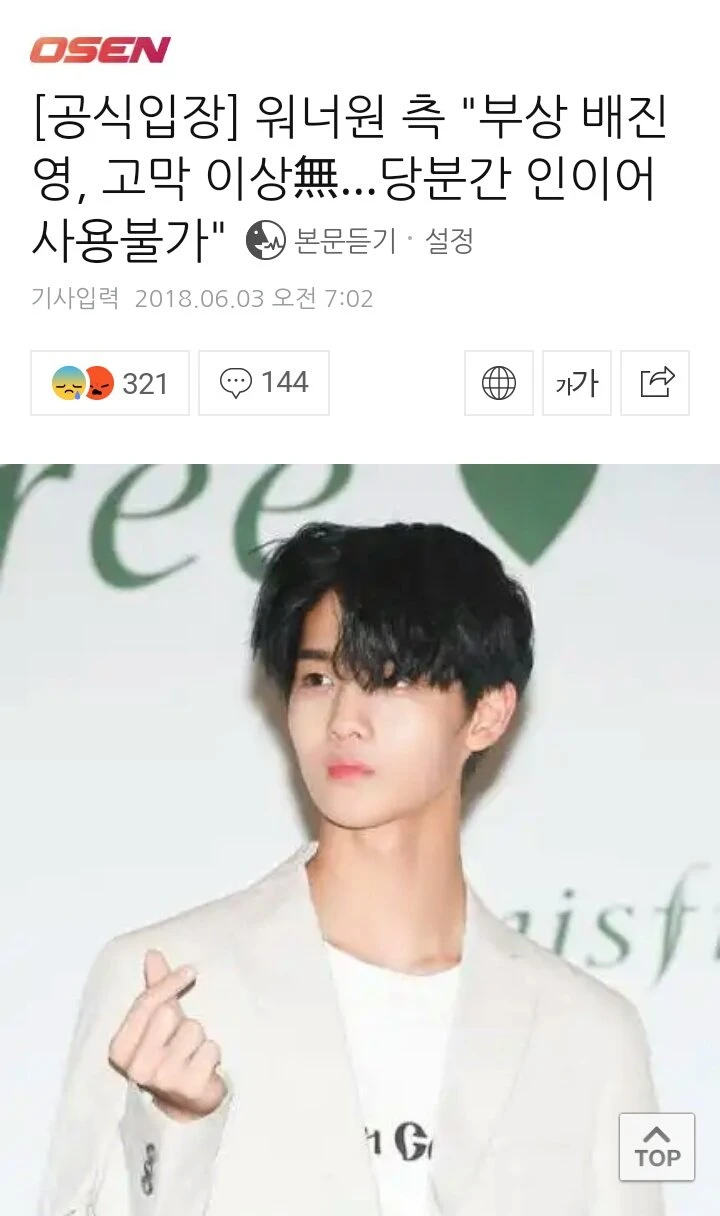Jump back up with the TOP button

click(657, 1147)
